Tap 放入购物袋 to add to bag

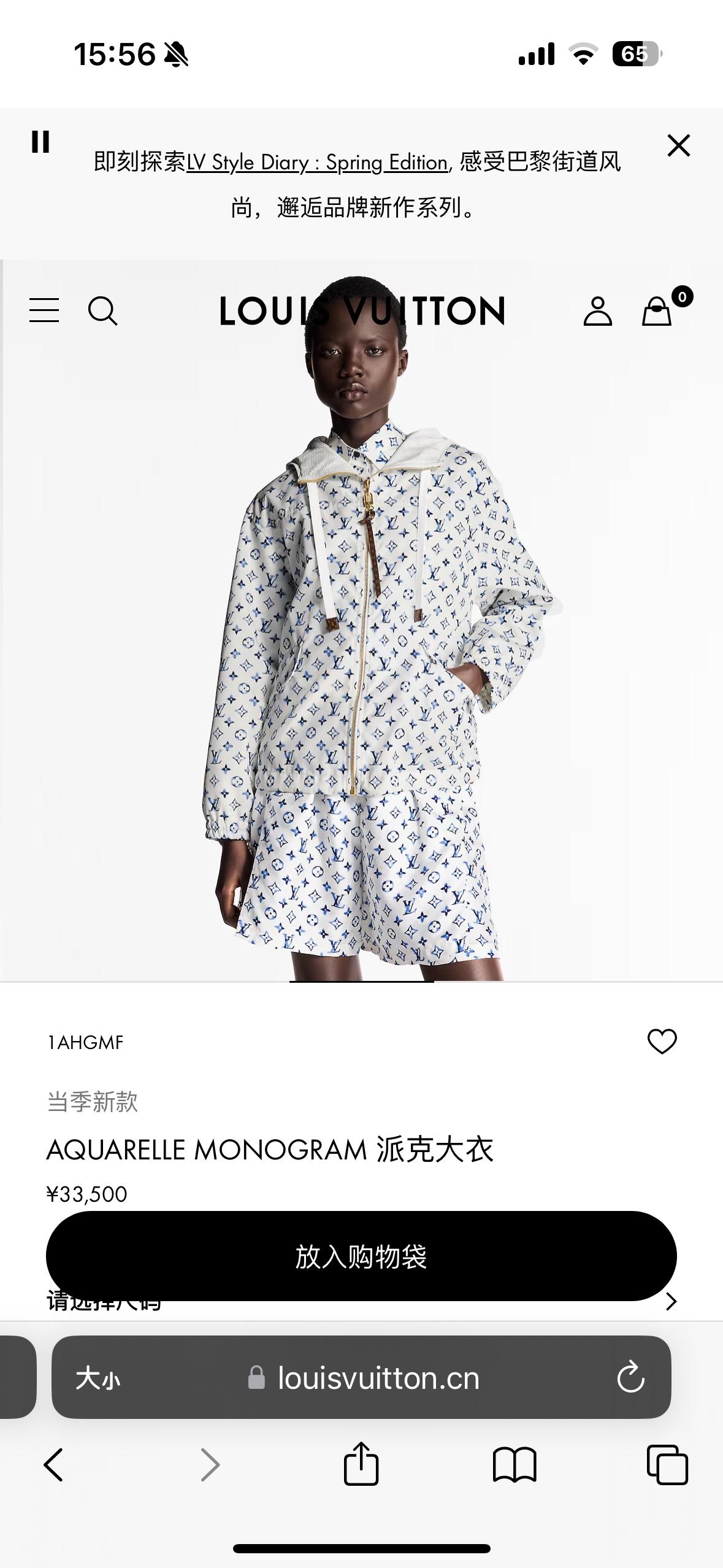pos(361,1255)
